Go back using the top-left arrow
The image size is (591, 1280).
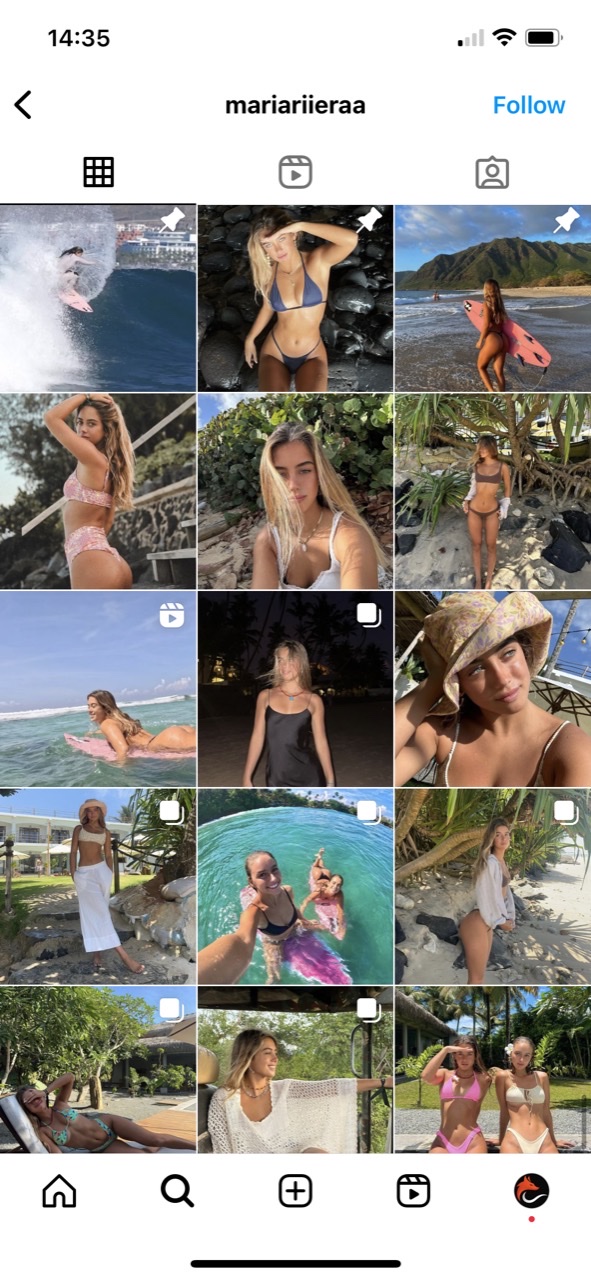click(23, 105)
